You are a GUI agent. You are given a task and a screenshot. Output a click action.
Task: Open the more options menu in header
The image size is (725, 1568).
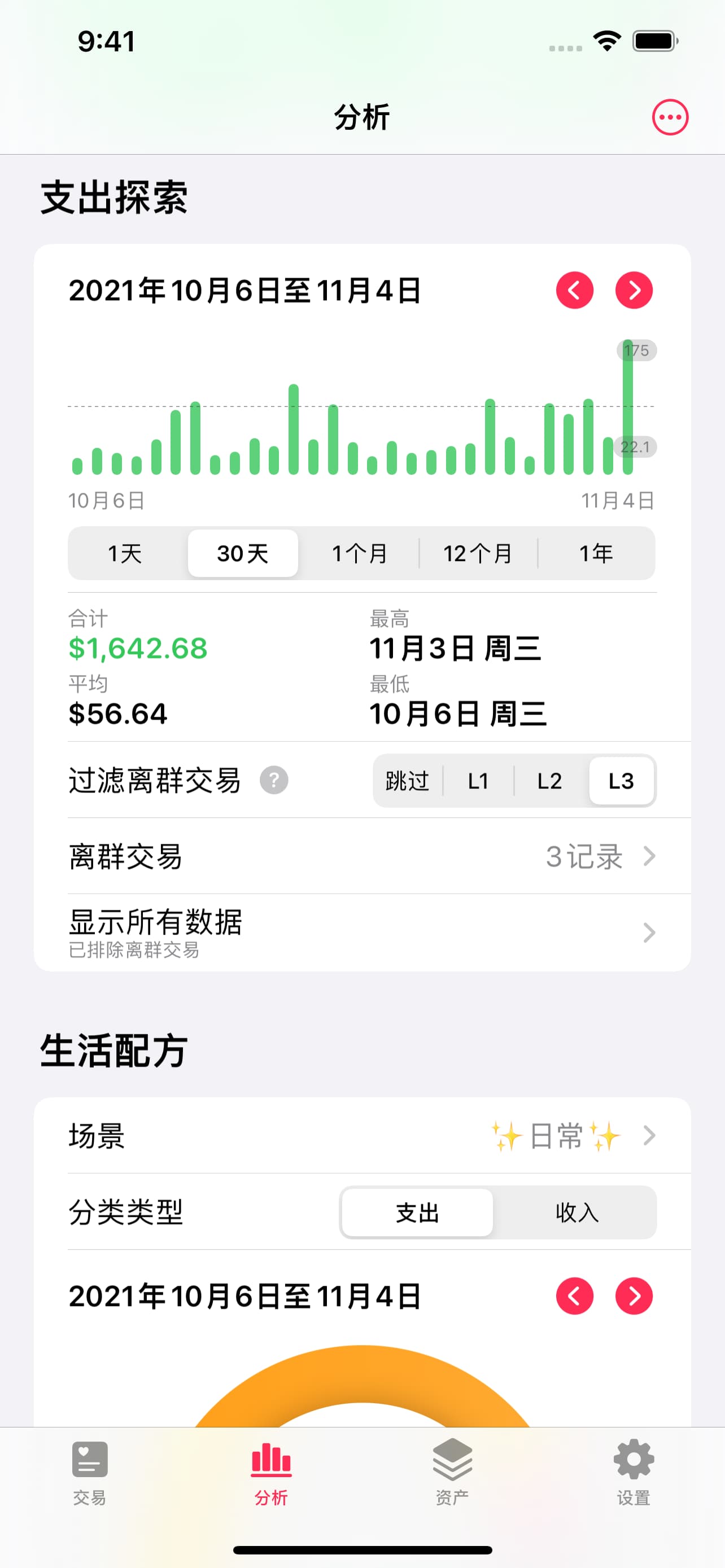(670, 117)
